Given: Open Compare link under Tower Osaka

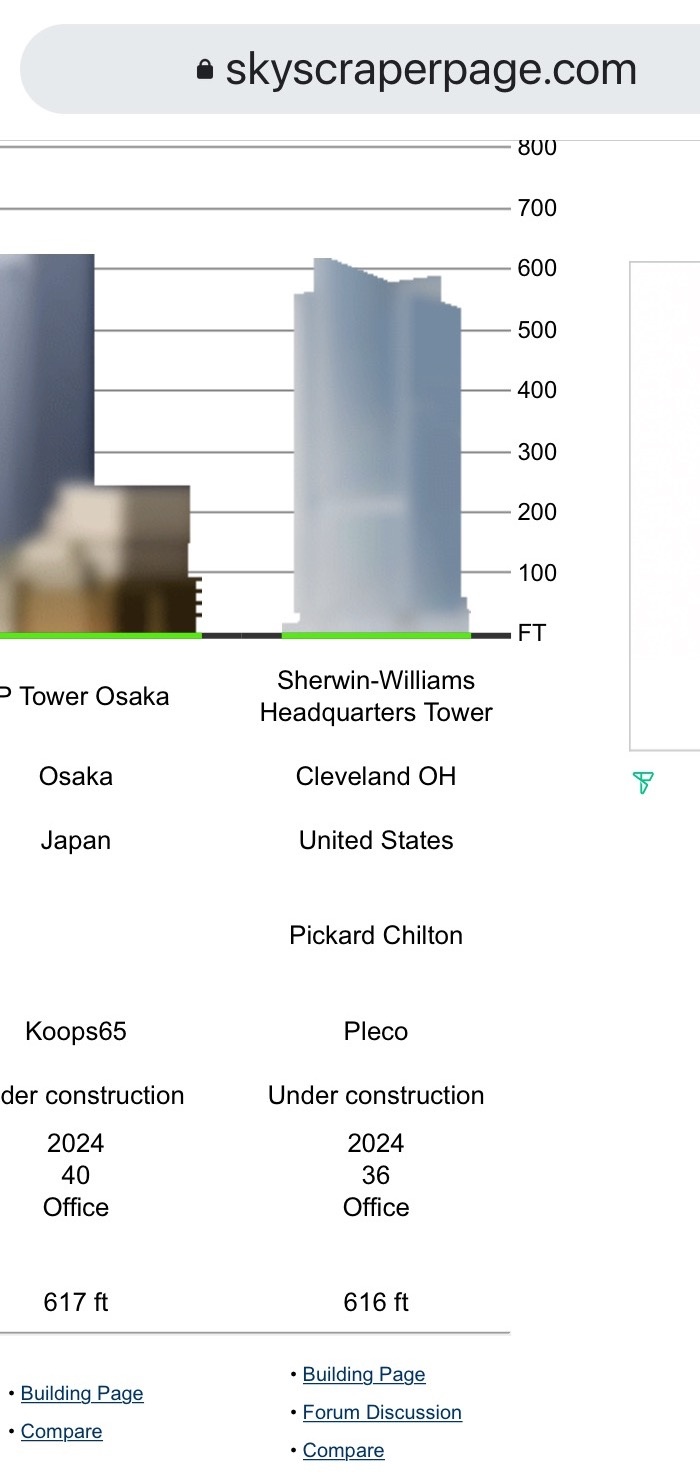Looking at the screenshot, I should point(61,1431).
